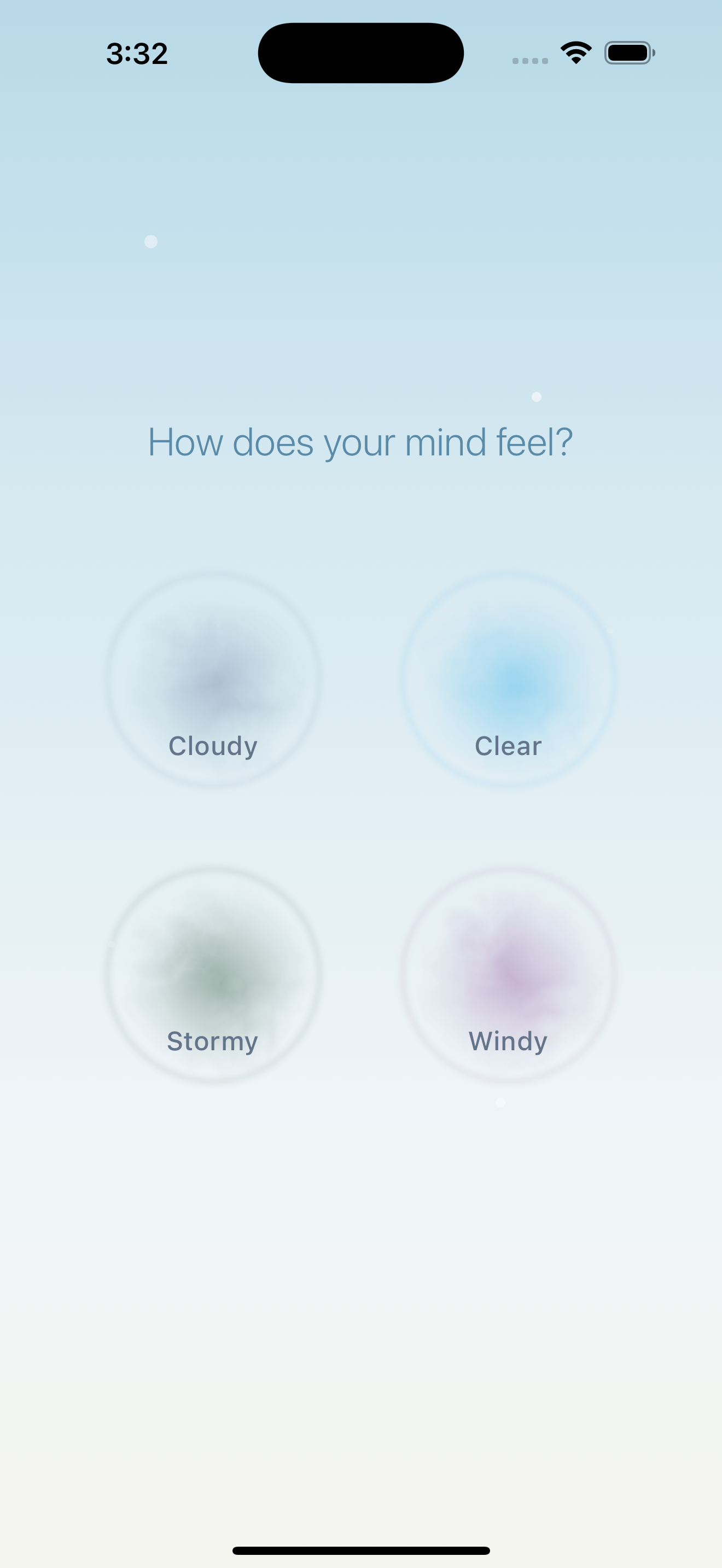
Task: Select the Cloudy mood orb
Action: point(213,678)
